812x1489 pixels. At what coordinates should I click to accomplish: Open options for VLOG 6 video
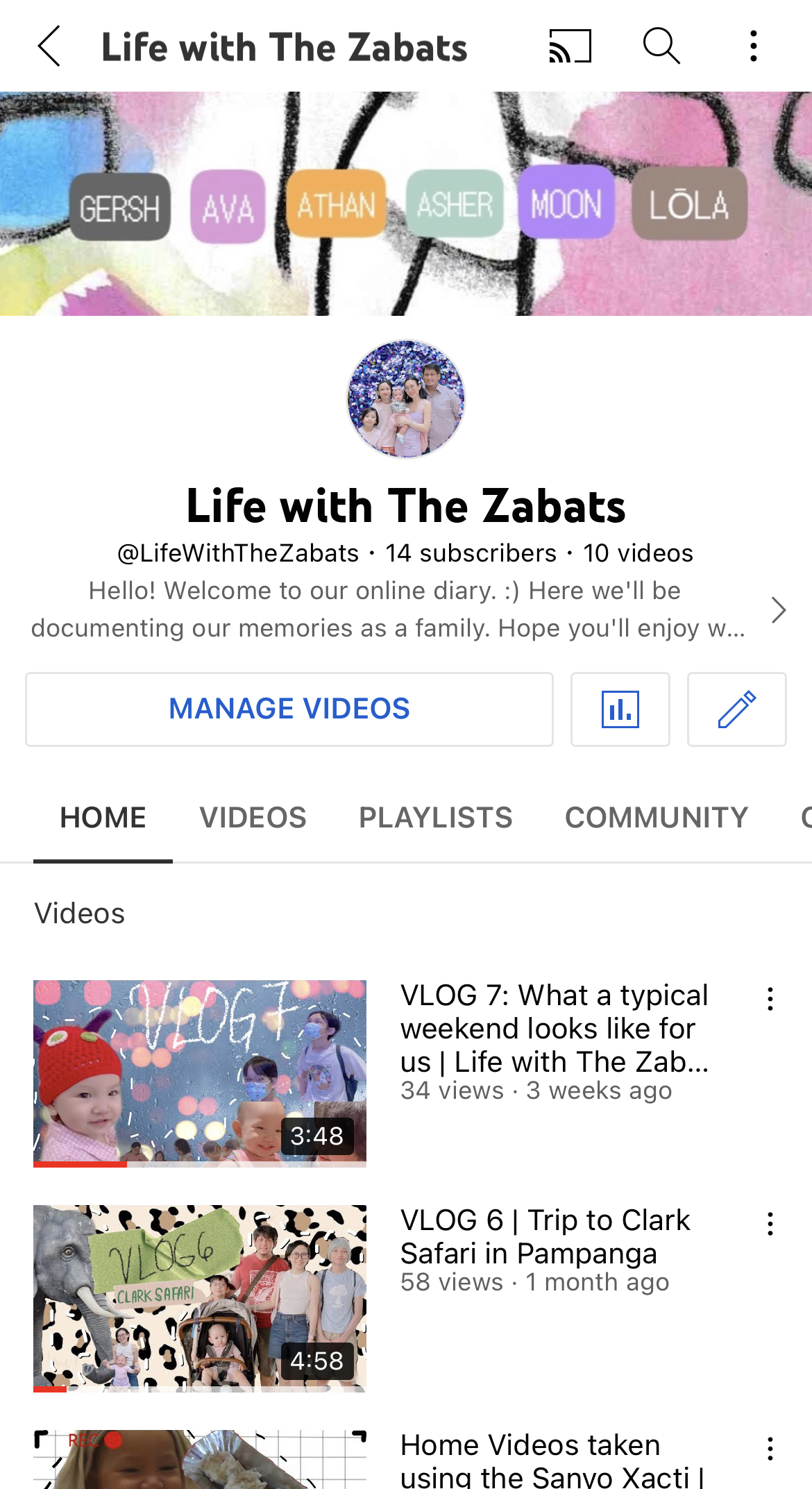pos(770,1224)
